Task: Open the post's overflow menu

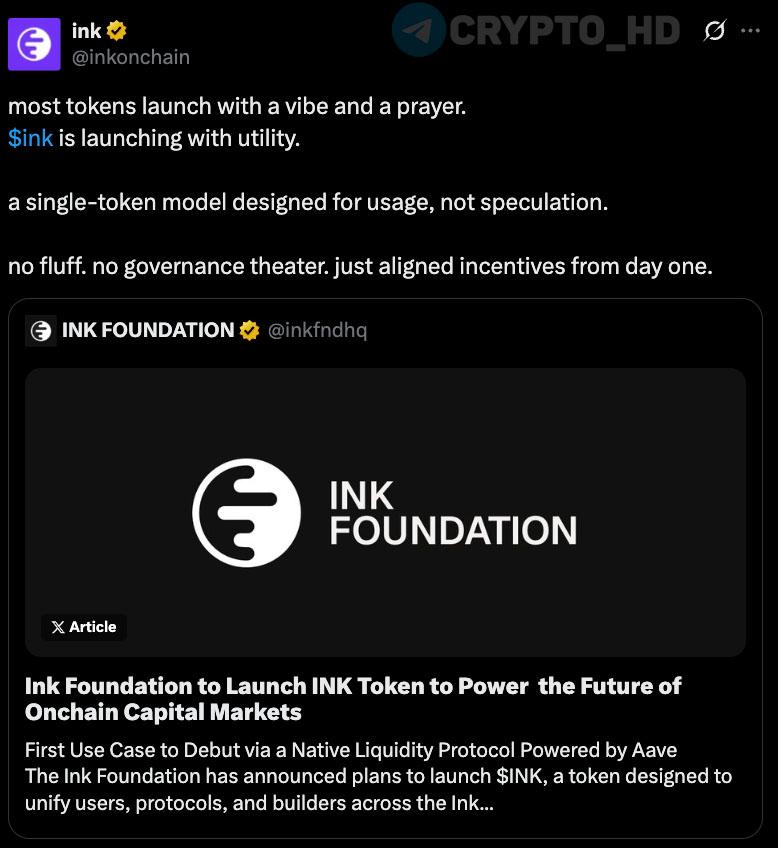Action: [750, 31]
